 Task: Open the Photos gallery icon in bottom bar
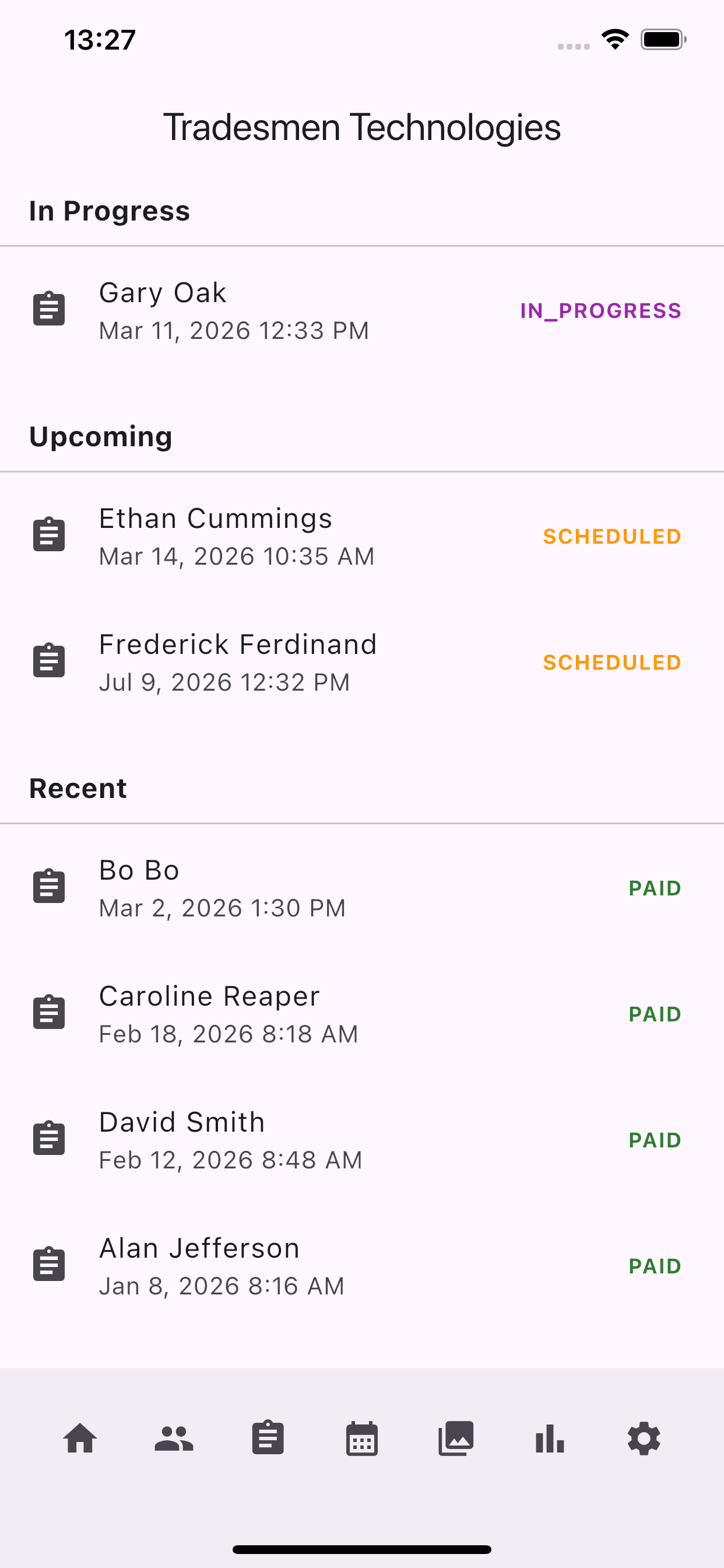456,1439
